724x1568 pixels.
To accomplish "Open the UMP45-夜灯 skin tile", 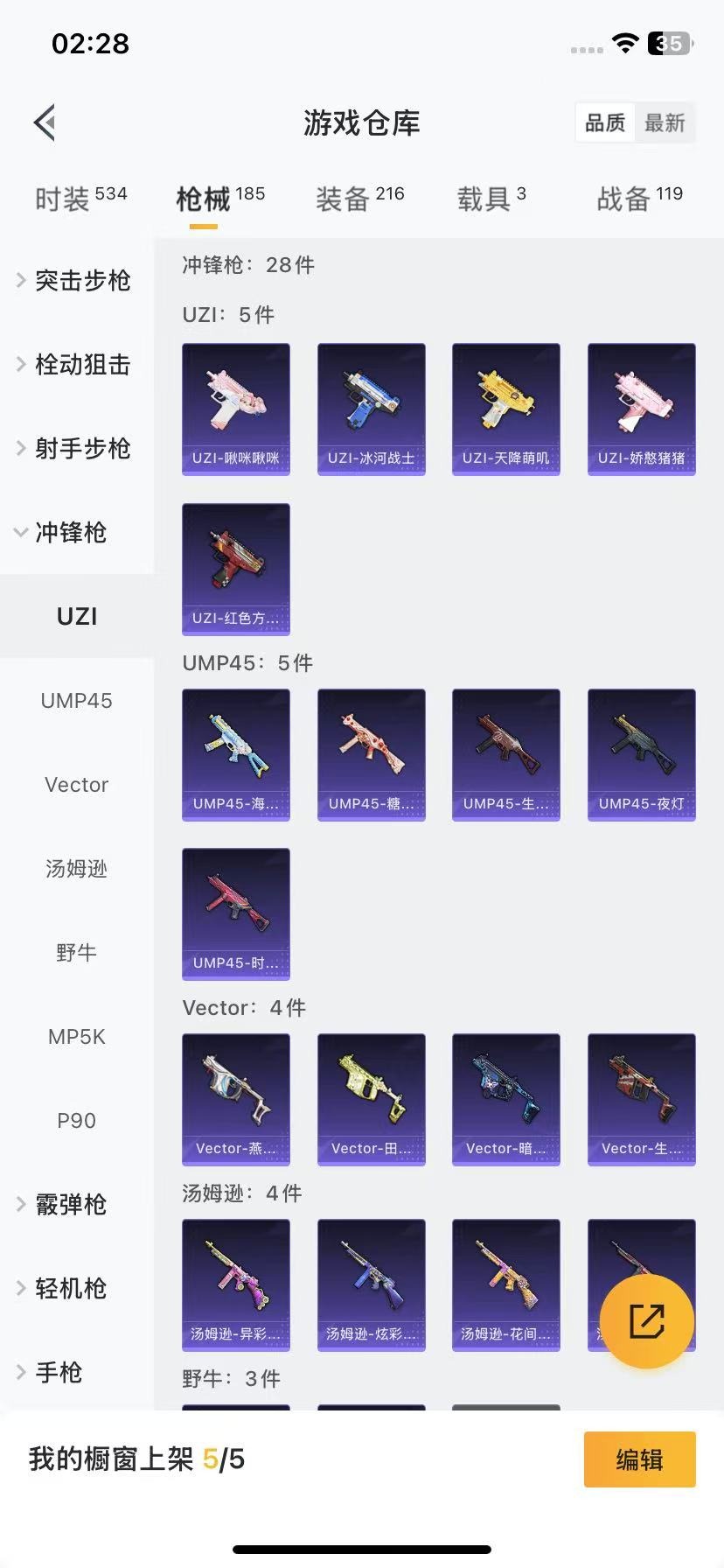I will point(642,755).
